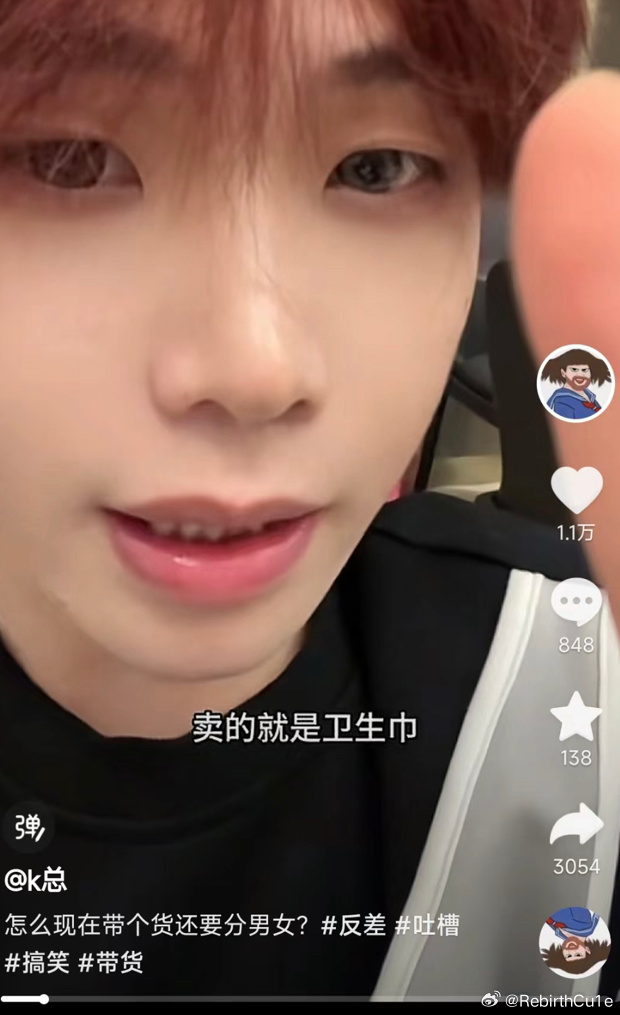
Task: Open the comments with 848 replies
Action: click(x=577, y=602)
